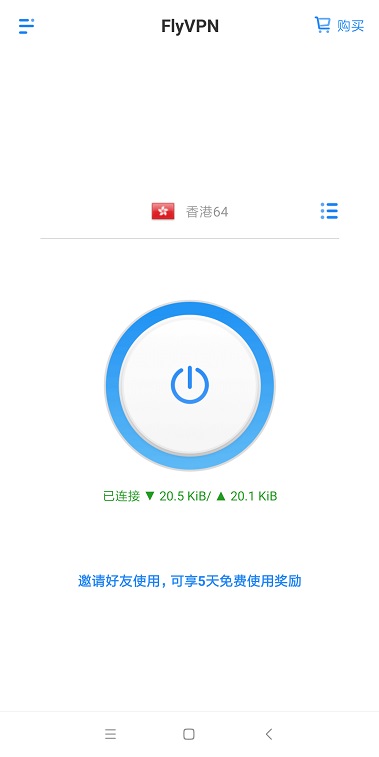Open the 购买 purchase page
The image size is (379, 757).
point(339,25)
